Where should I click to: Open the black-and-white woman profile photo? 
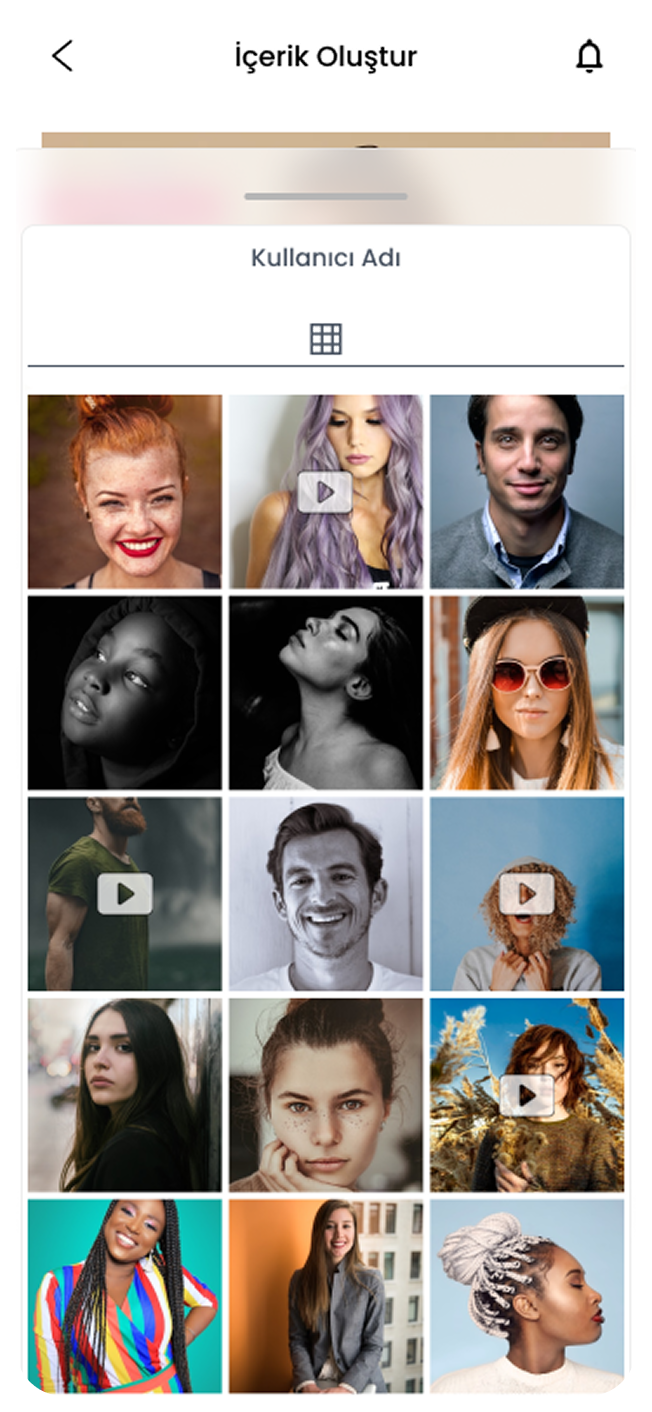326,692
